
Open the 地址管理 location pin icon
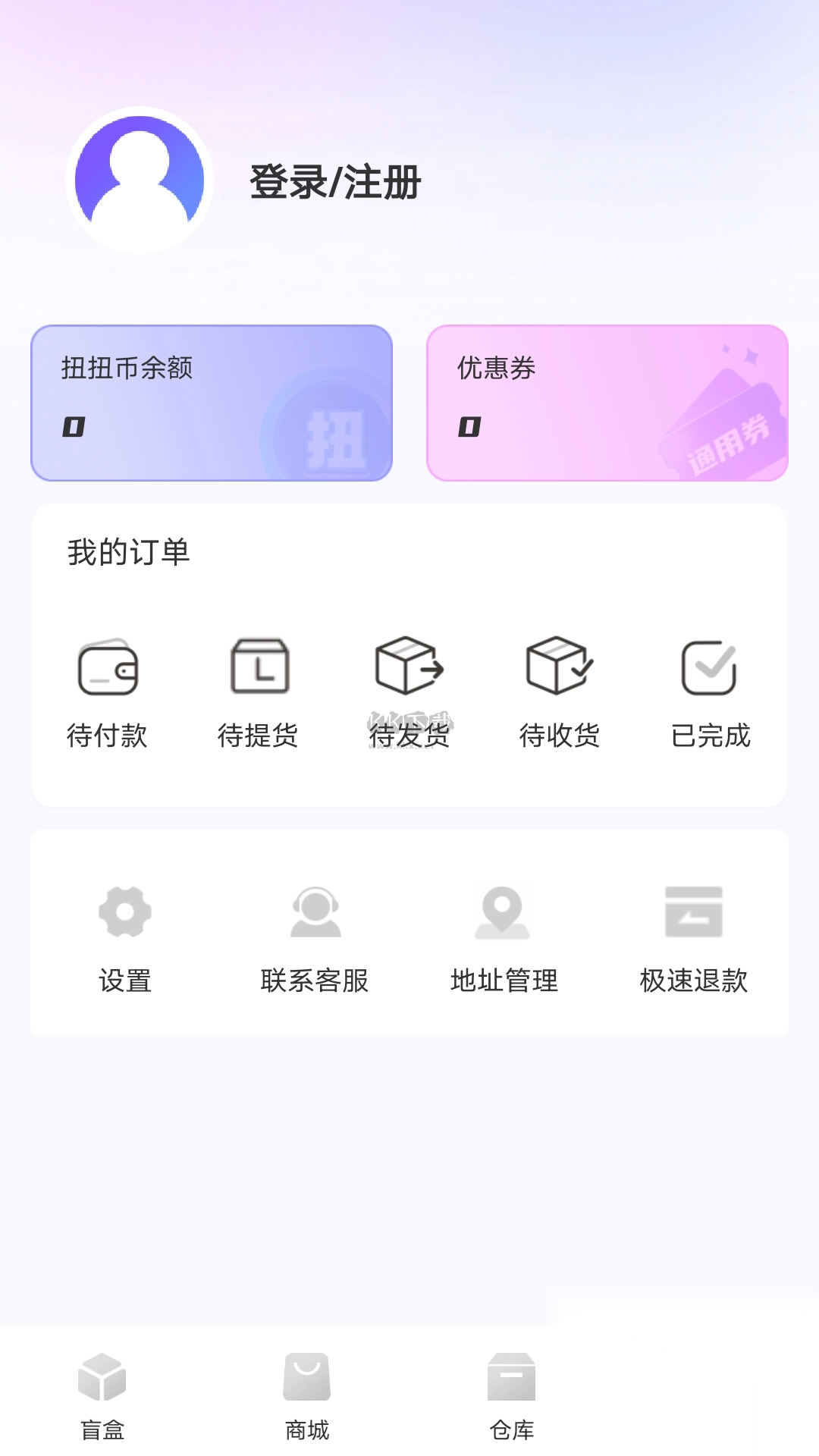tap(504, 912)
